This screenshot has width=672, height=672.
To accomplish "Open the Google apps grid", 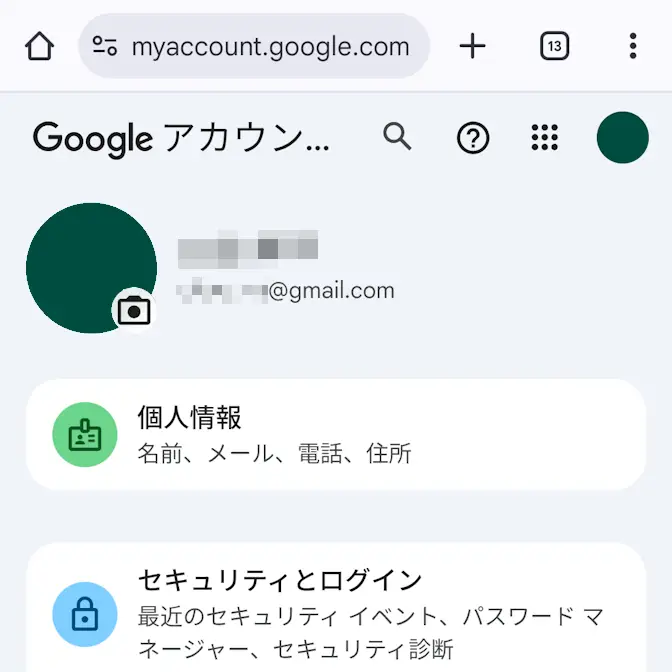I will pos(545,138).
